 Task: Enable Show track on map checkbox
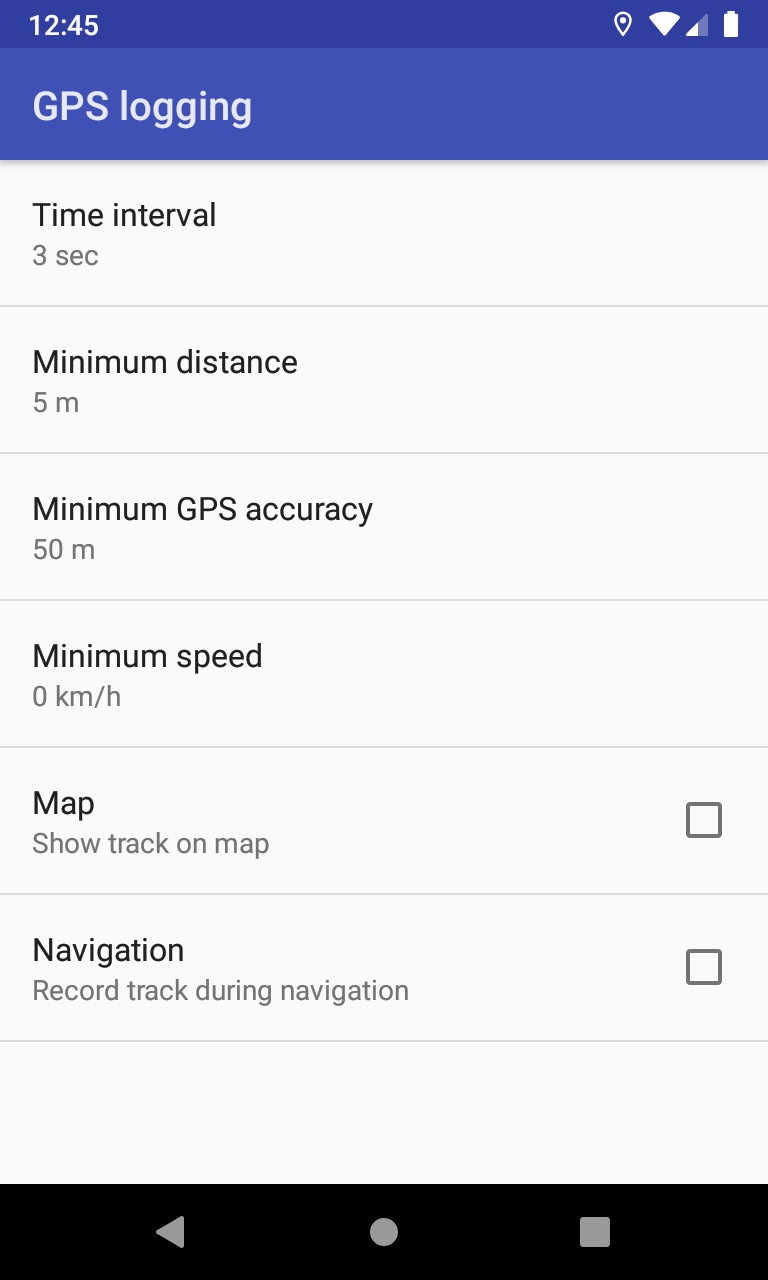[x=704, y=820]
